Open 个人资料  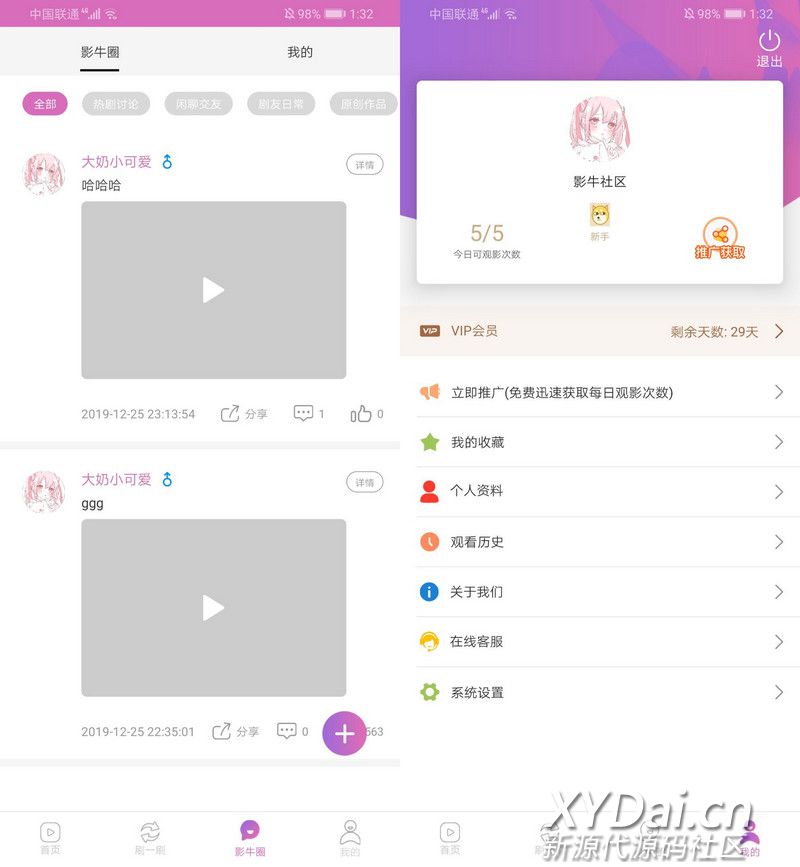click(600, 491)
